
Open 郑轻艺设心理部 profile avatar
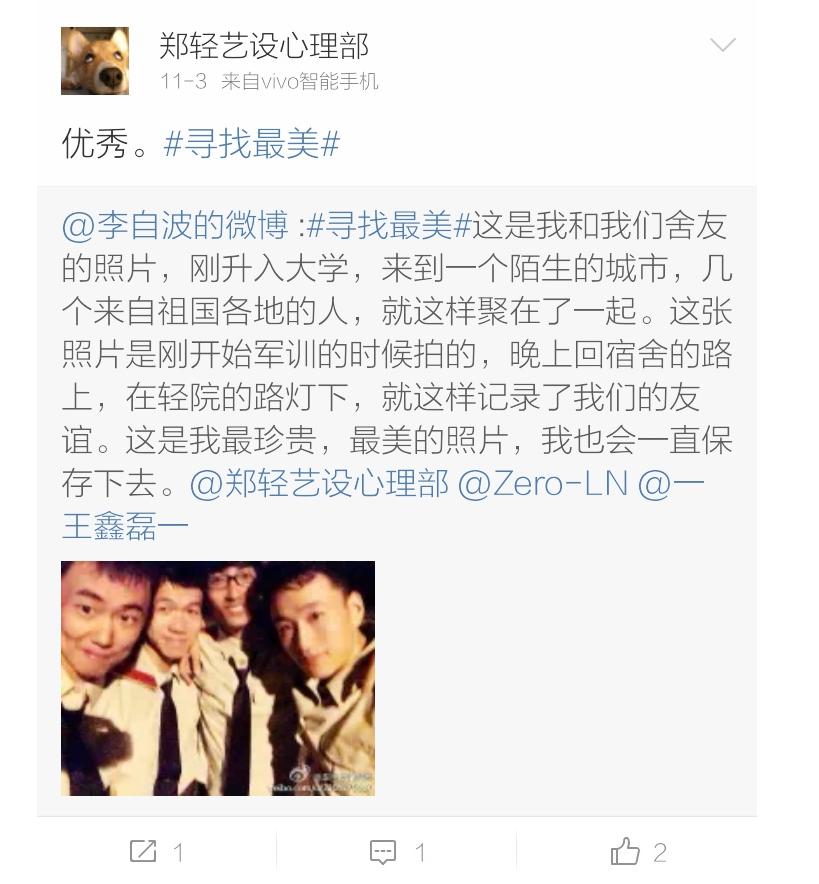tap(95, 61)
